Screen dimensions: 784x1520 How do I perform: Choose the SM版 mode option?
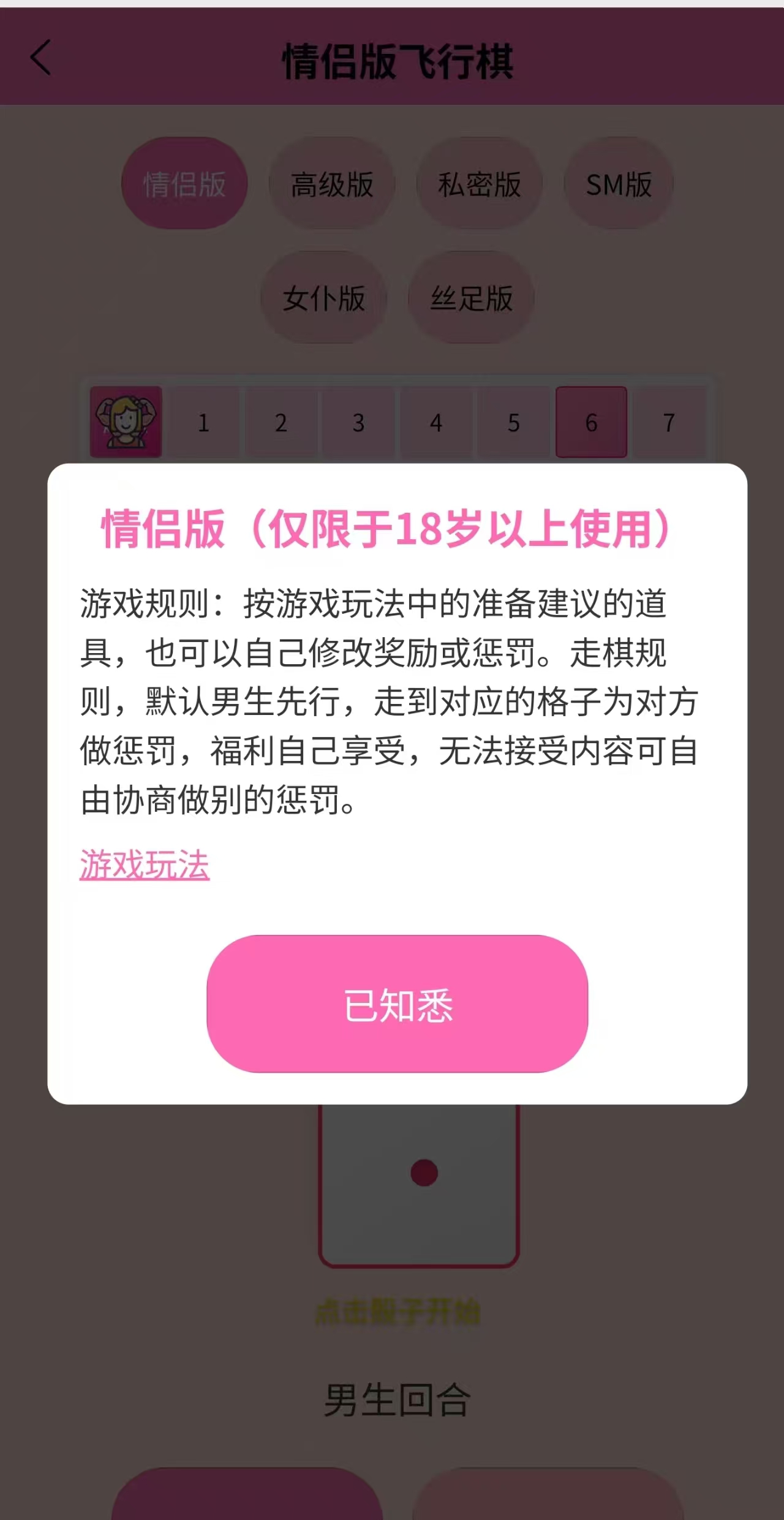[x=619, y=183]
